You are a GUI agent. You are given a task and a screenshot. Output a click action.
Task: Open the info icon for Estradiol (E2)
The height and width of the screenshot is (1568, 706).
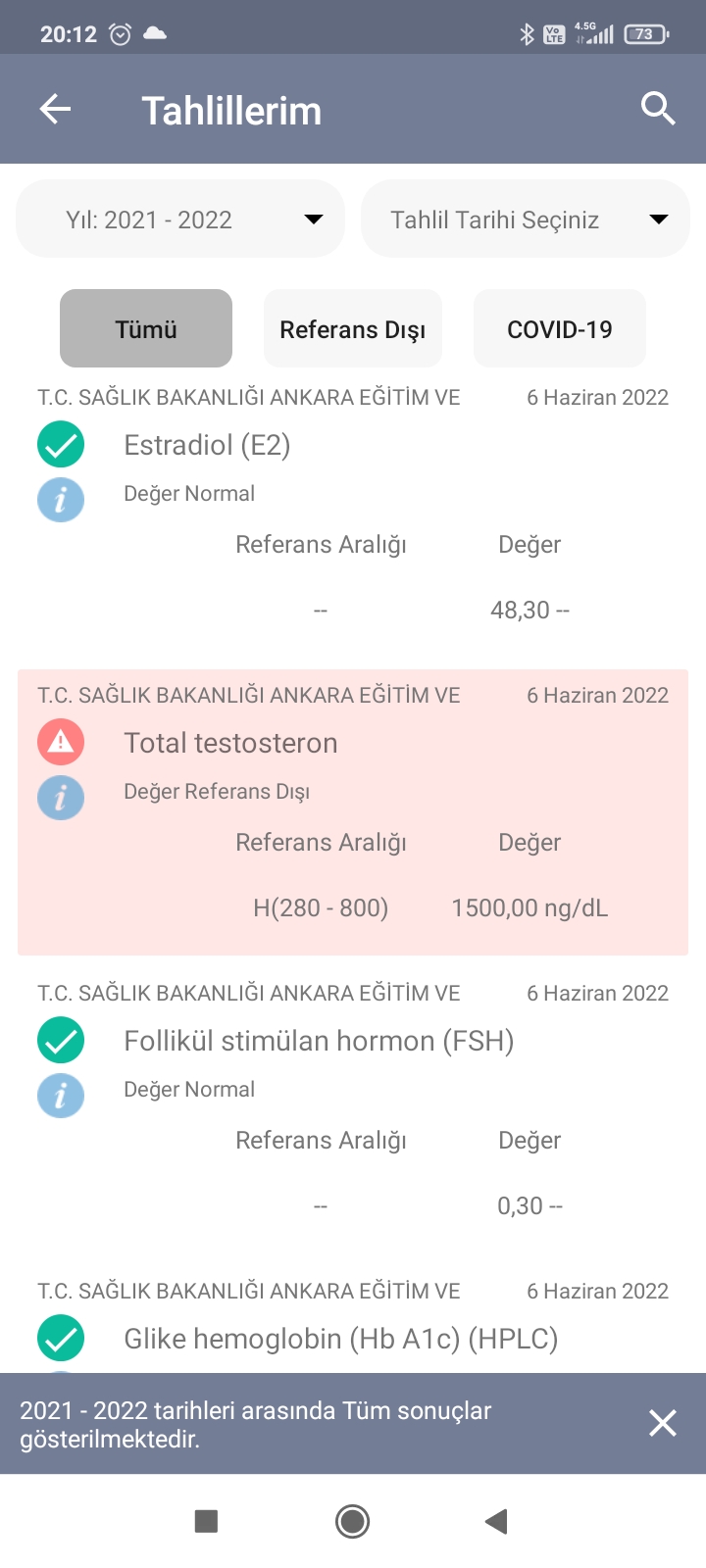point(61,500)
